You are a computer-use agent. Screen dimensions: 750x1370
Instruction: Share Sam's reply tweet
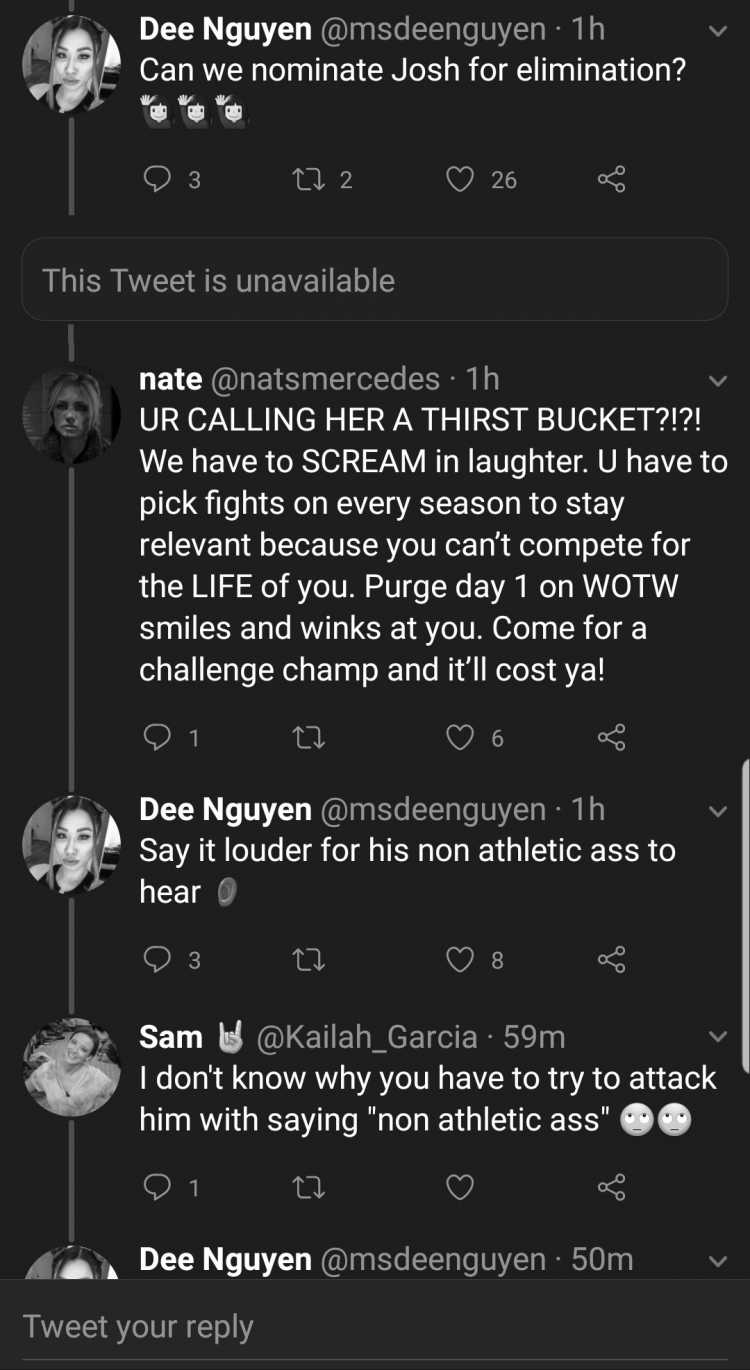[x=611, y=1187]
